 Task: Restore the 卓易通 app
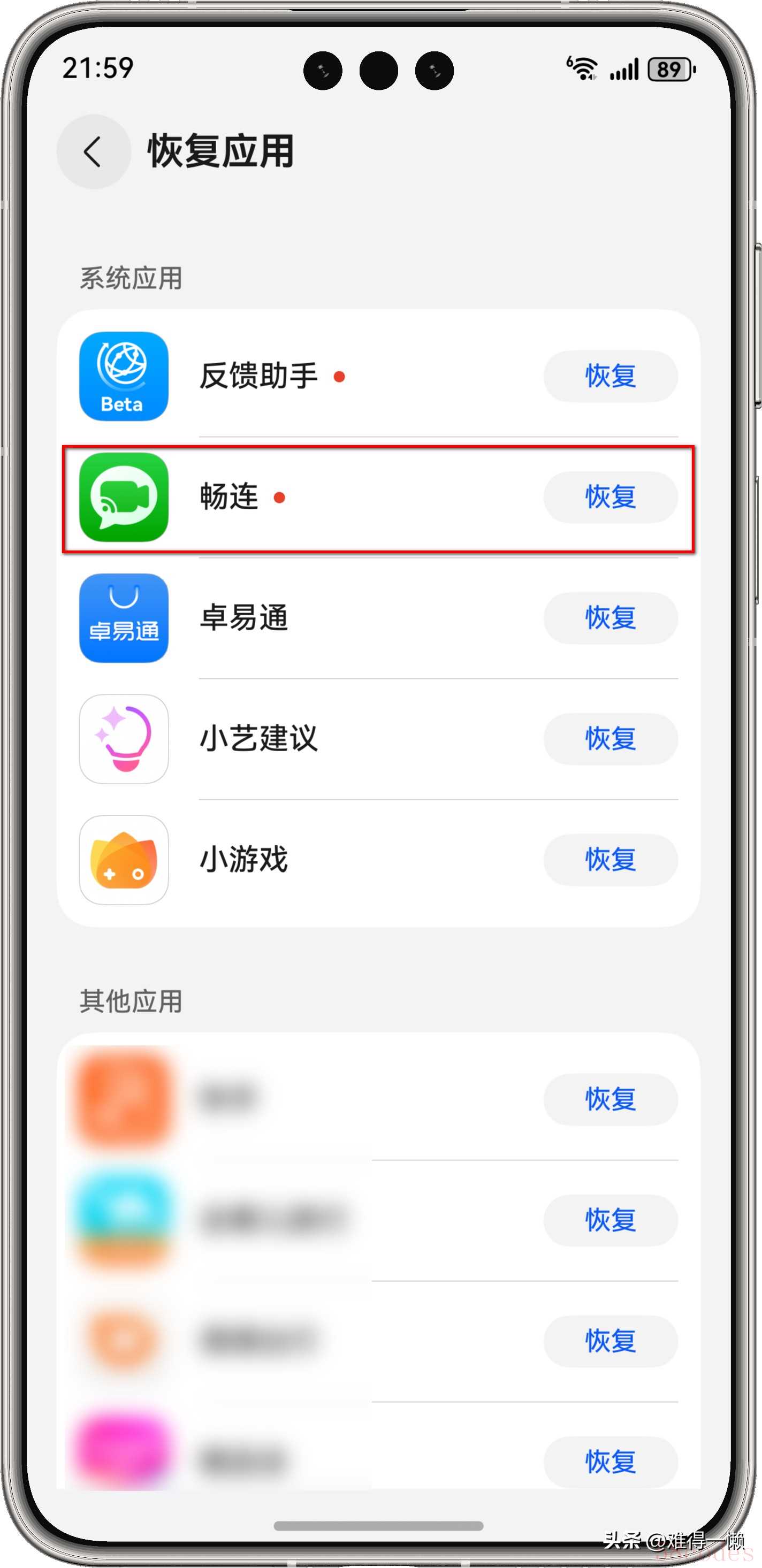[610, 618]
